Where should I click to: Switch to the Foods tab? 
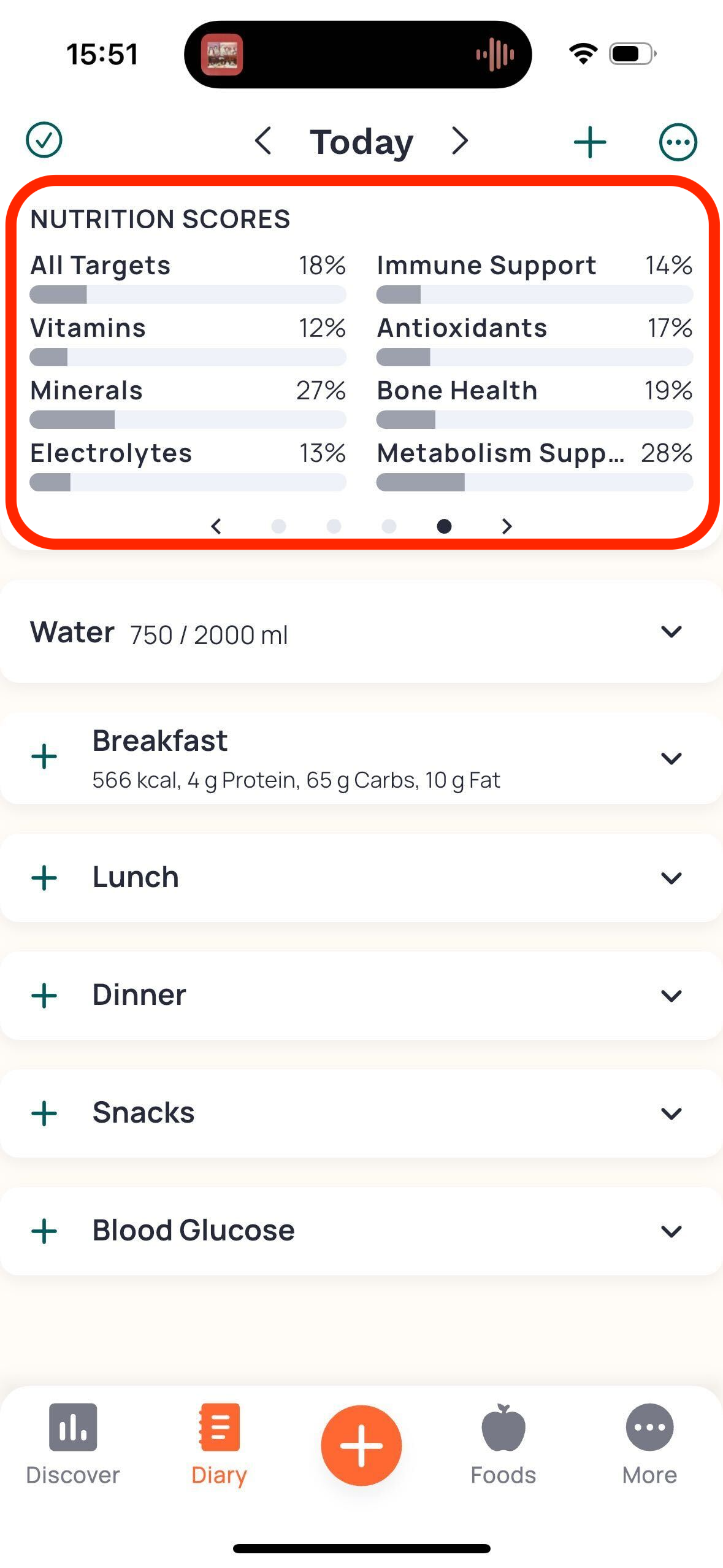pyautogui.click(x=503, y=1444)
